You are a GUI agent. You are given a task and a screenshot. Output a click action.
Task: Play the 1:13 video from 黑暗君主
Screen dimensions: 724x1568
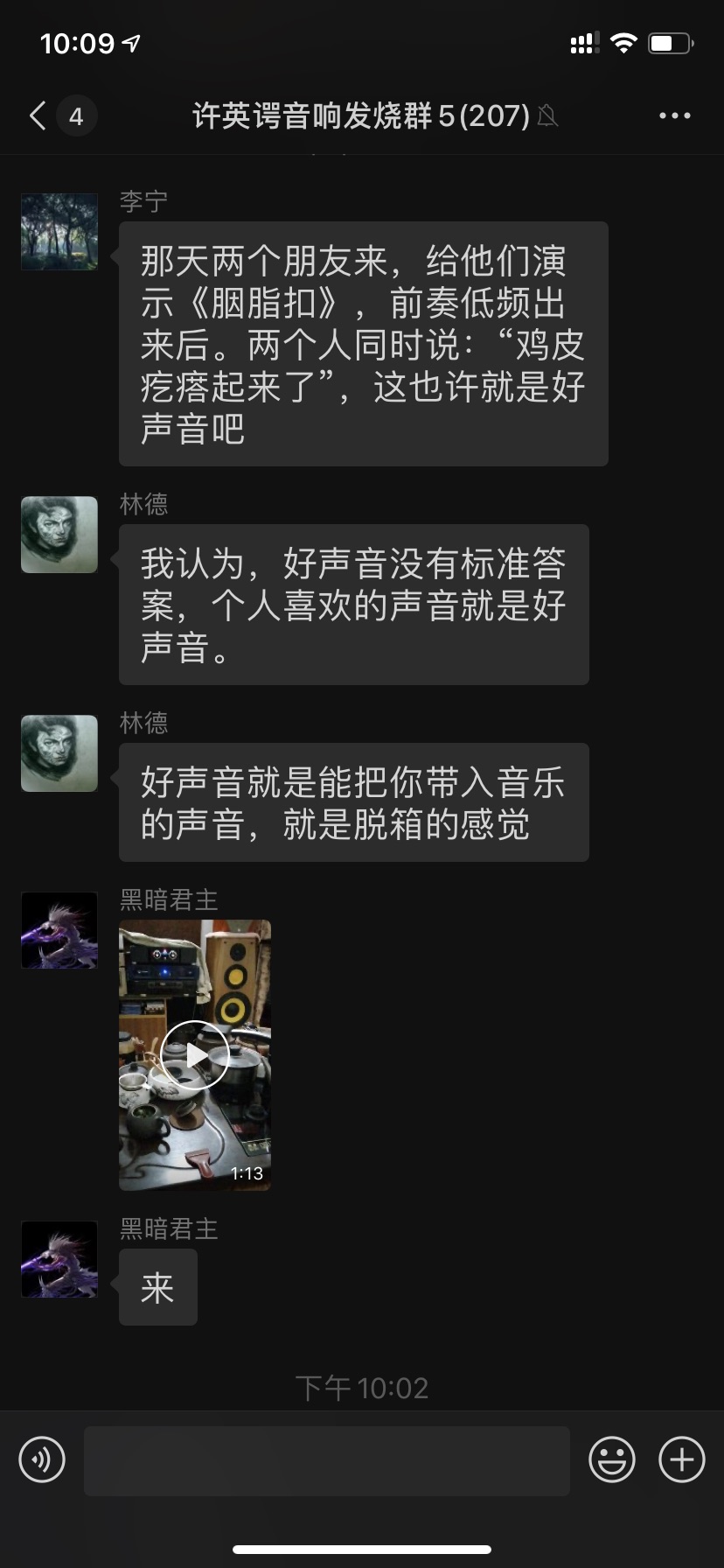pyautogui.click(x=195, y=1055)
